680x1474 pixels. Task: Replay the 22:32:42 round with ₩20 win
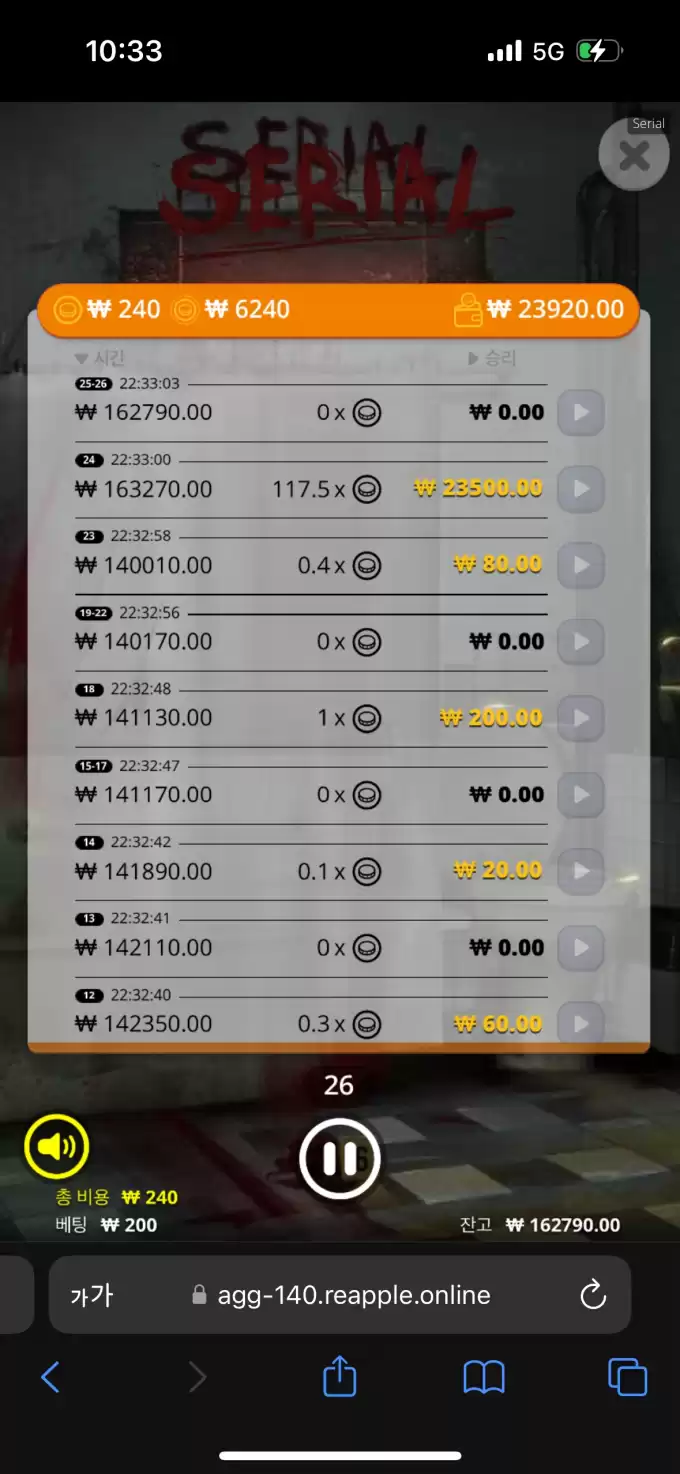tap(580, 870)
